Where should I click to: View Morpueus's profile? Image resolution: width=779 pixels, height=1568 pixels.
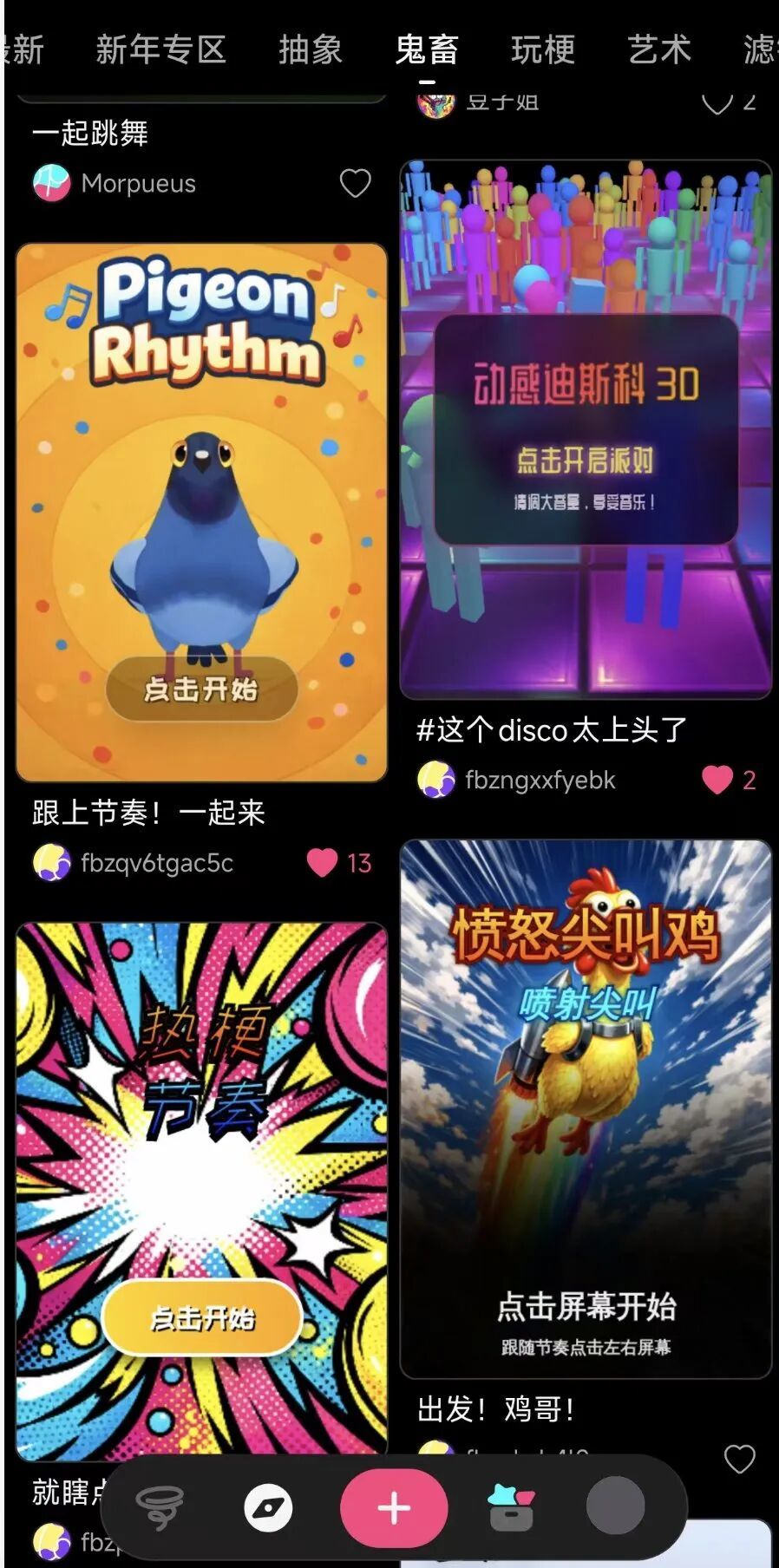tap(137, 183)
